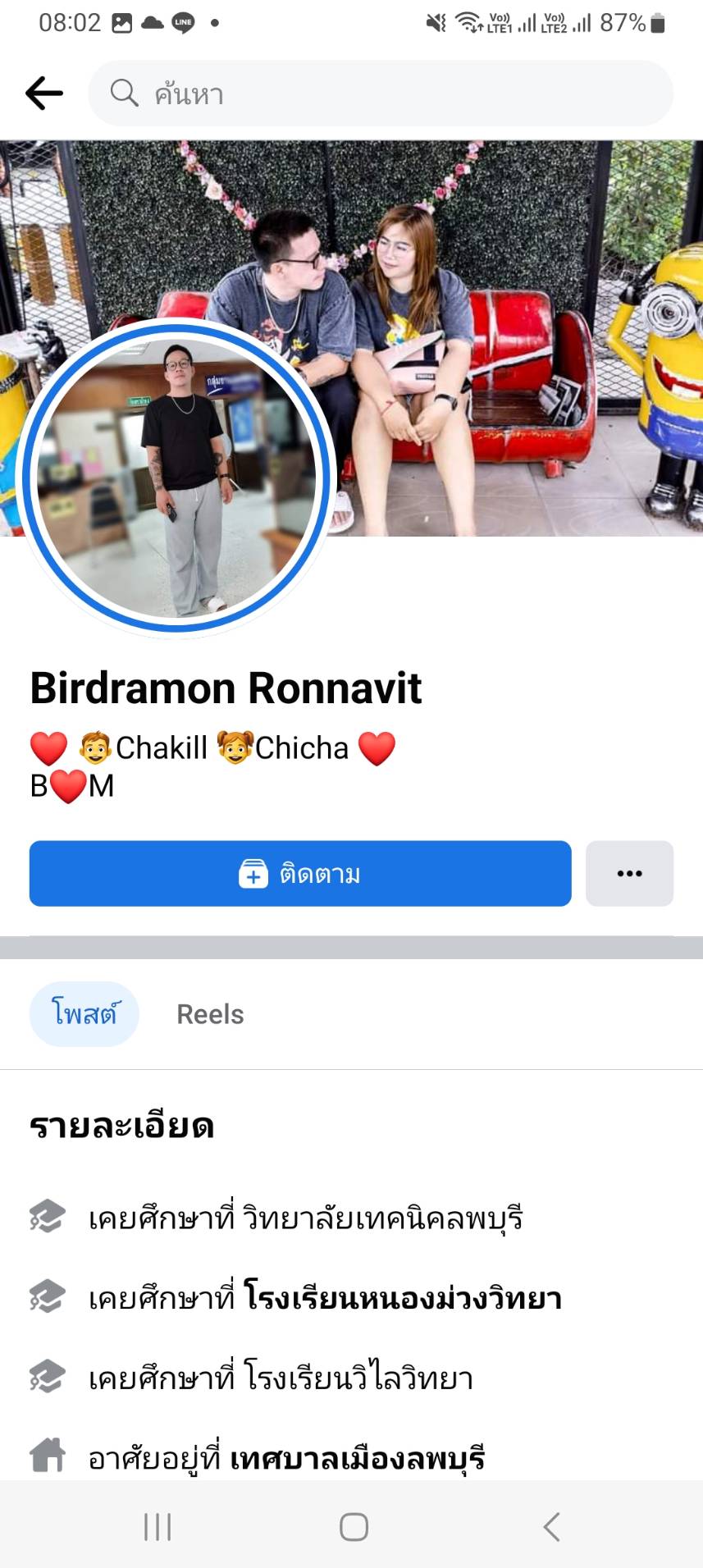Switch to the โพสต์ tab

84,1014
